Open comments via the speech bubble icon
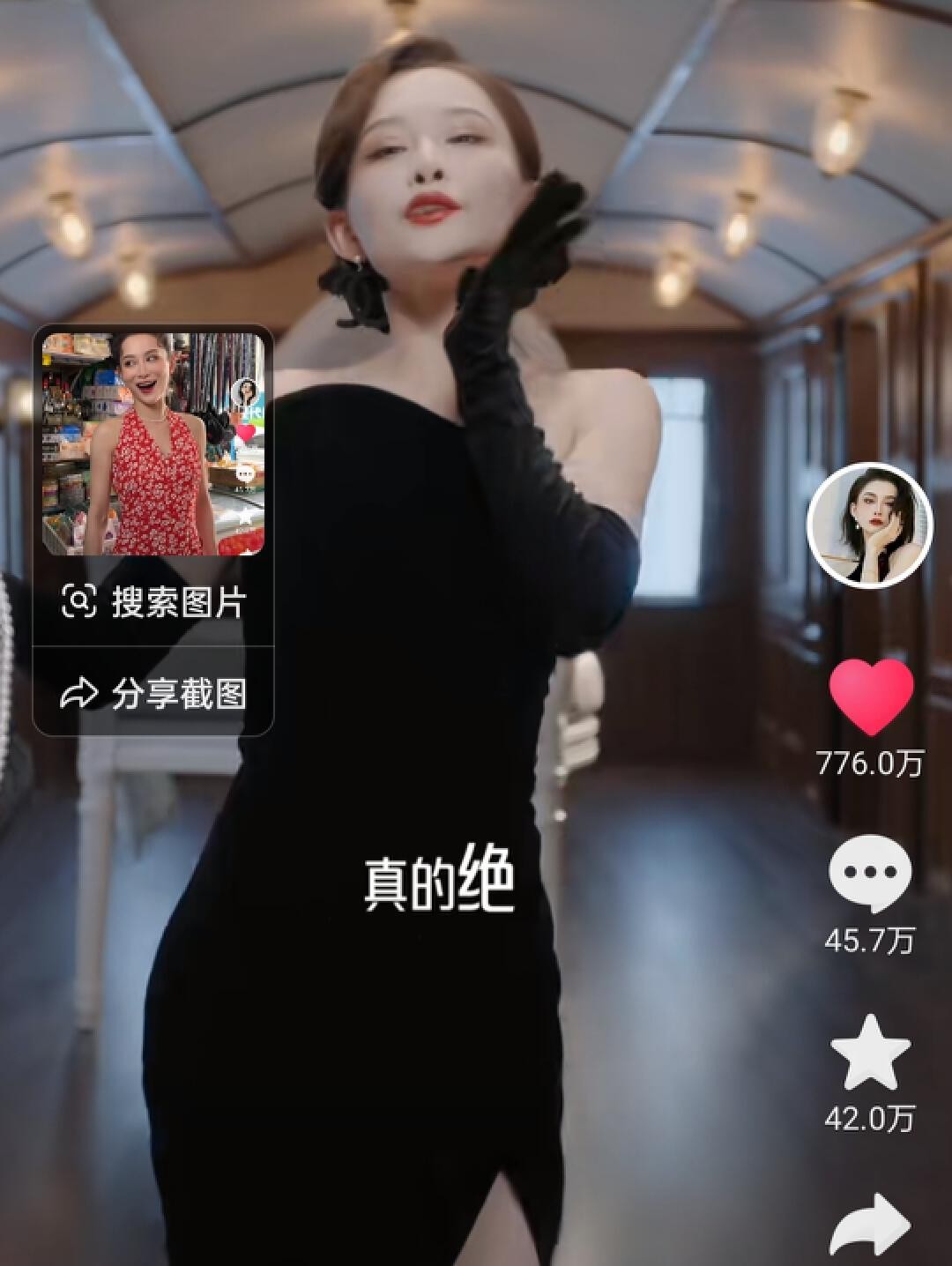952x1266 pixels. tap(868, 870)
